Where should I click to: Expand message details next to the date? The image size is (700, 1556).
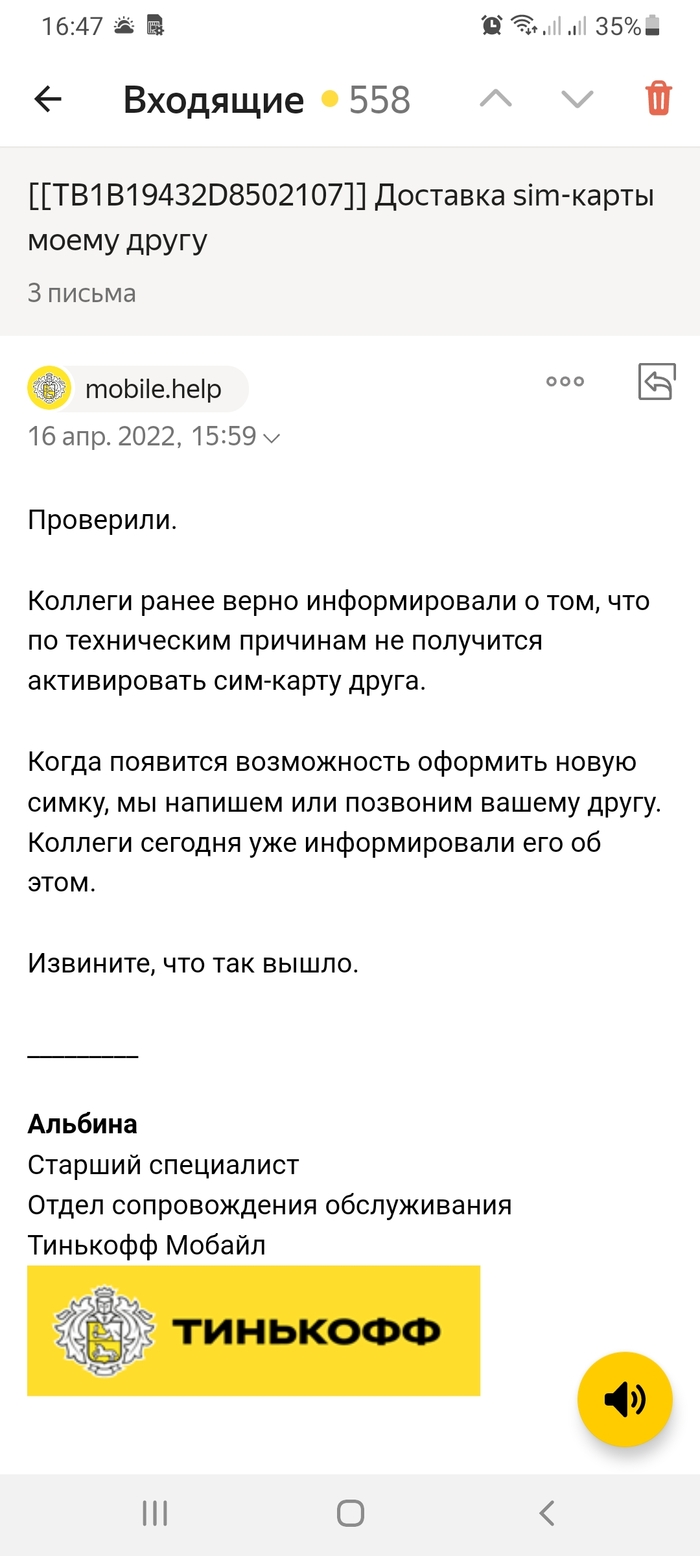pos(271,438)
